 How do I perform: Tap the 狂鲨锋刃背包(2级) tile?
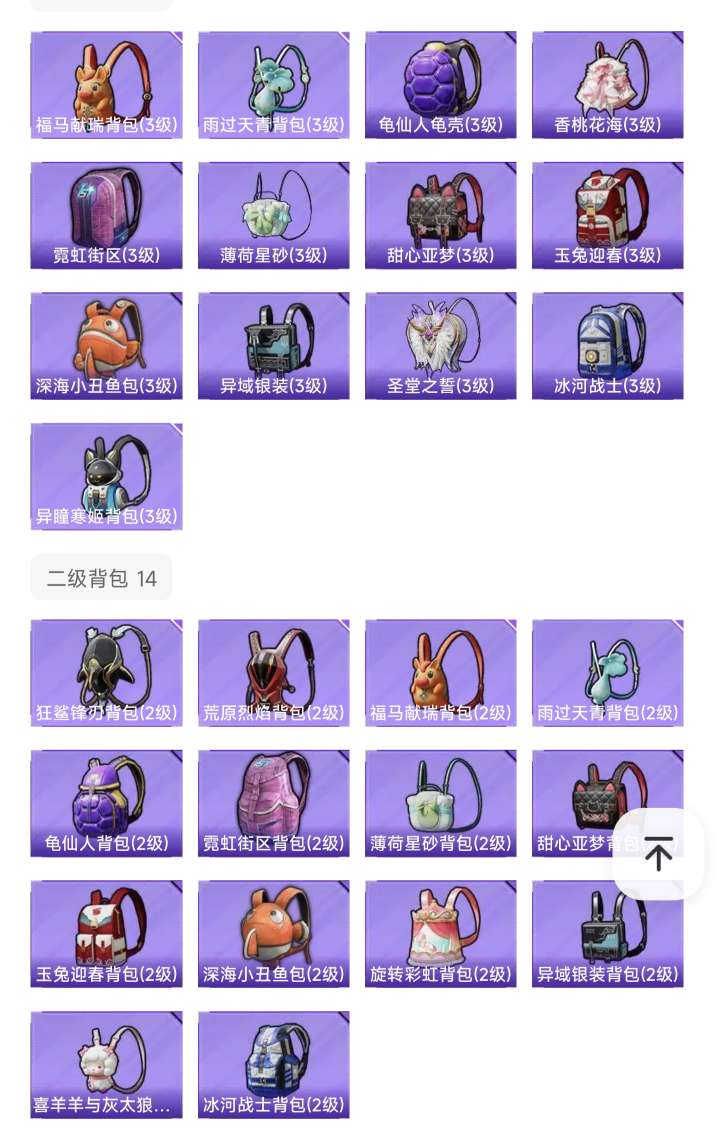pyautogui.click(x=106, y=672)
